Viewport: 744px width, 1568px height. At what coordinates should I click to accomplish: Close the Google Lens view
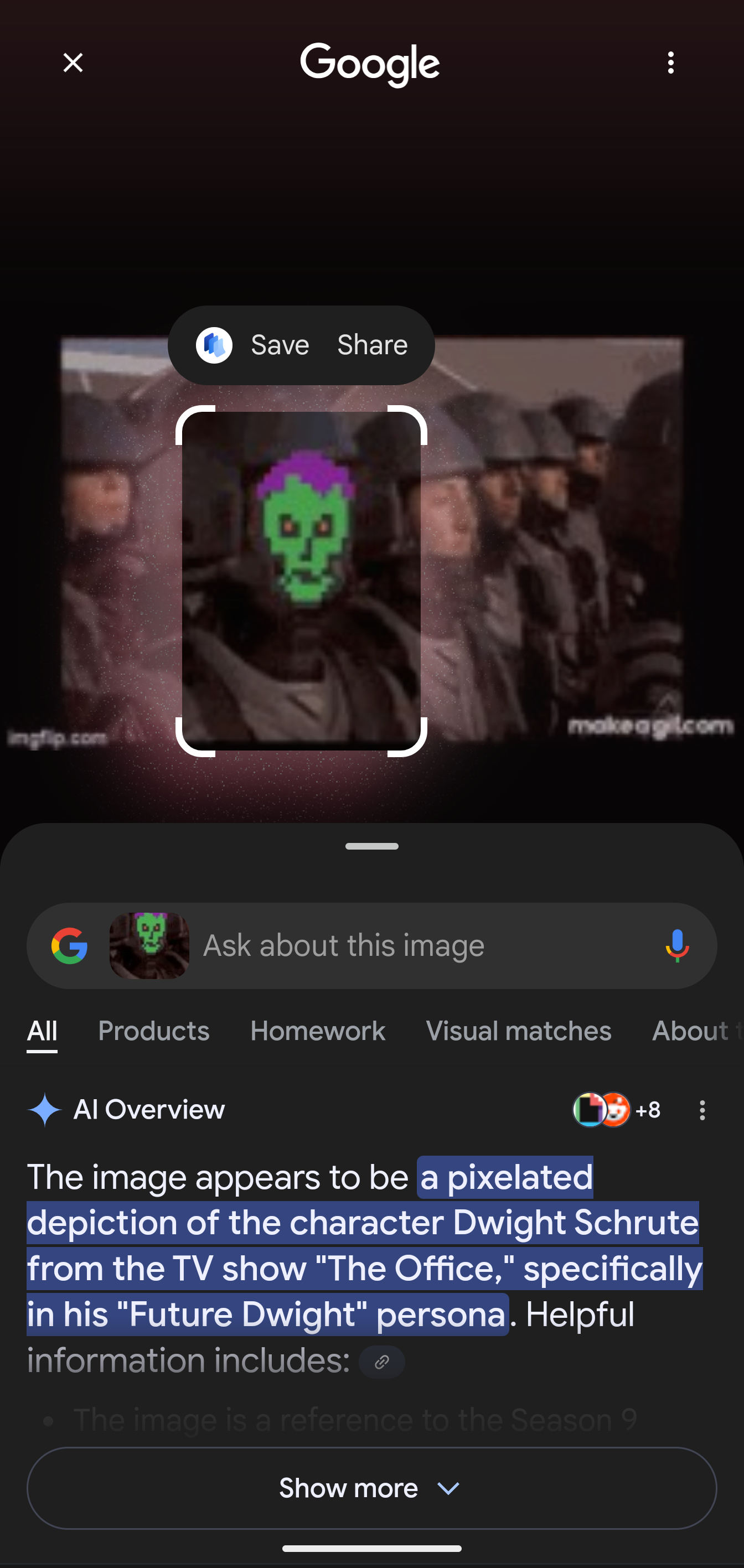pos(73,63)
